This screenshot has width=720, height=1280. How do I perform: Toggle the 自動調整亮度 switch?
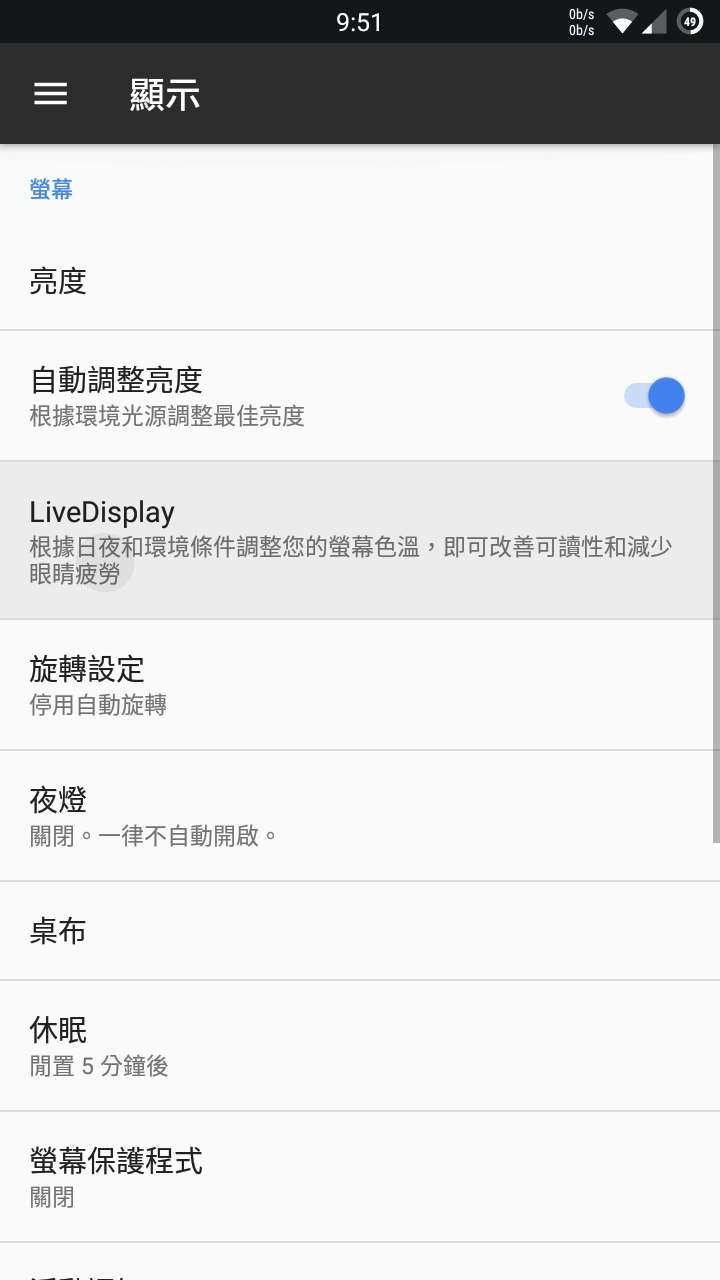coord(655,396)
